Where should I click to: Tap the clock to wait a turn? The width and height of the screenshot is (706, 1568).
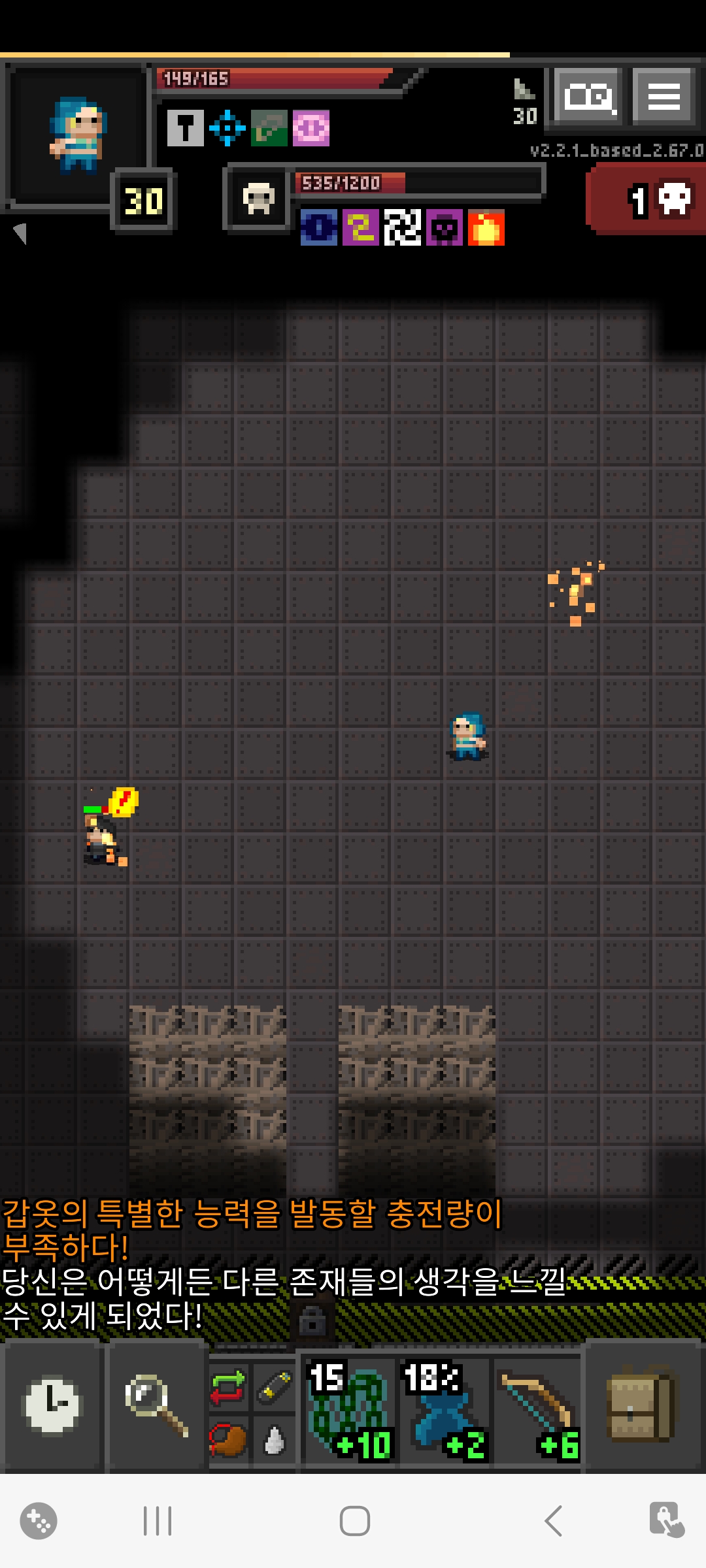[x=52, y=1405]
